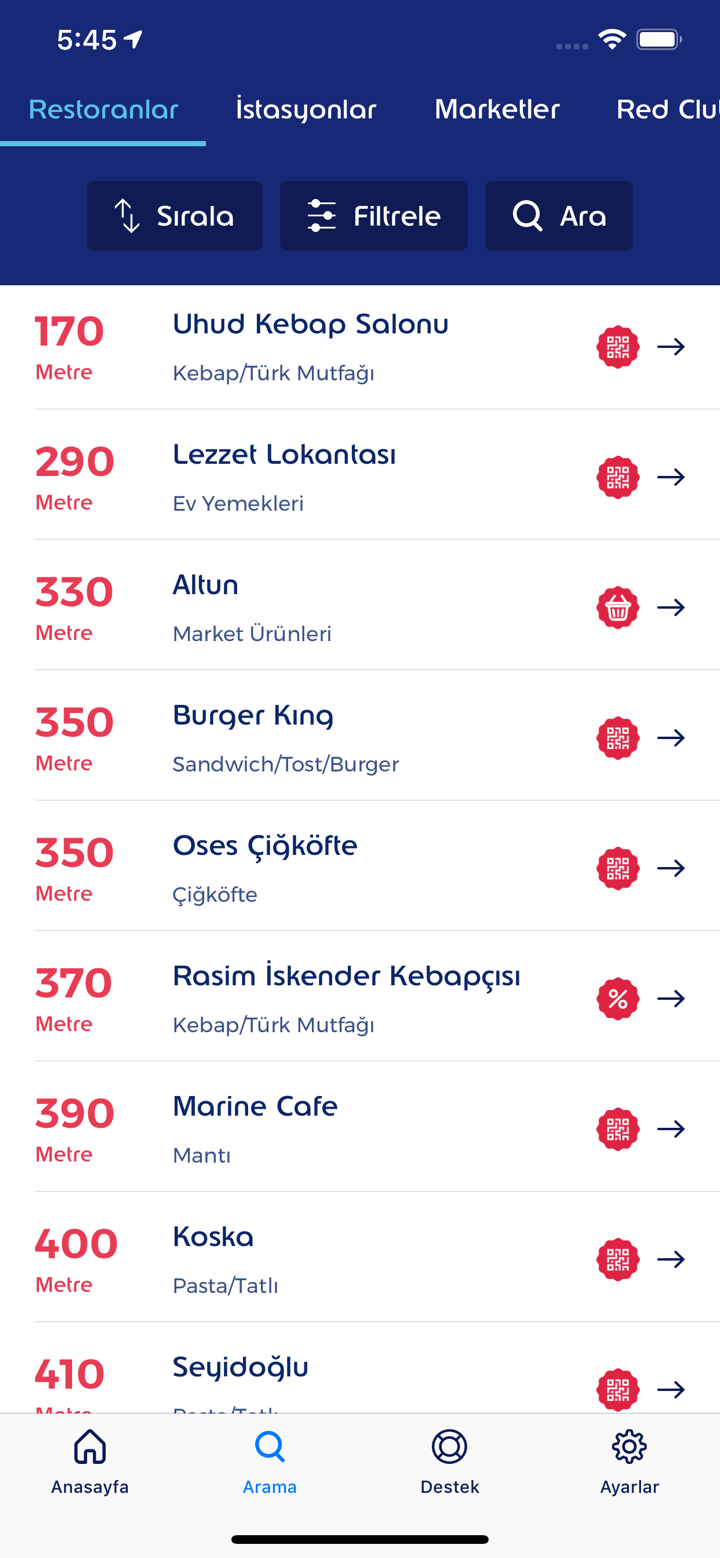Click the QR icon for Marine Cafe
Viewport: 720px width, 1558px height.
[617, 1128]
